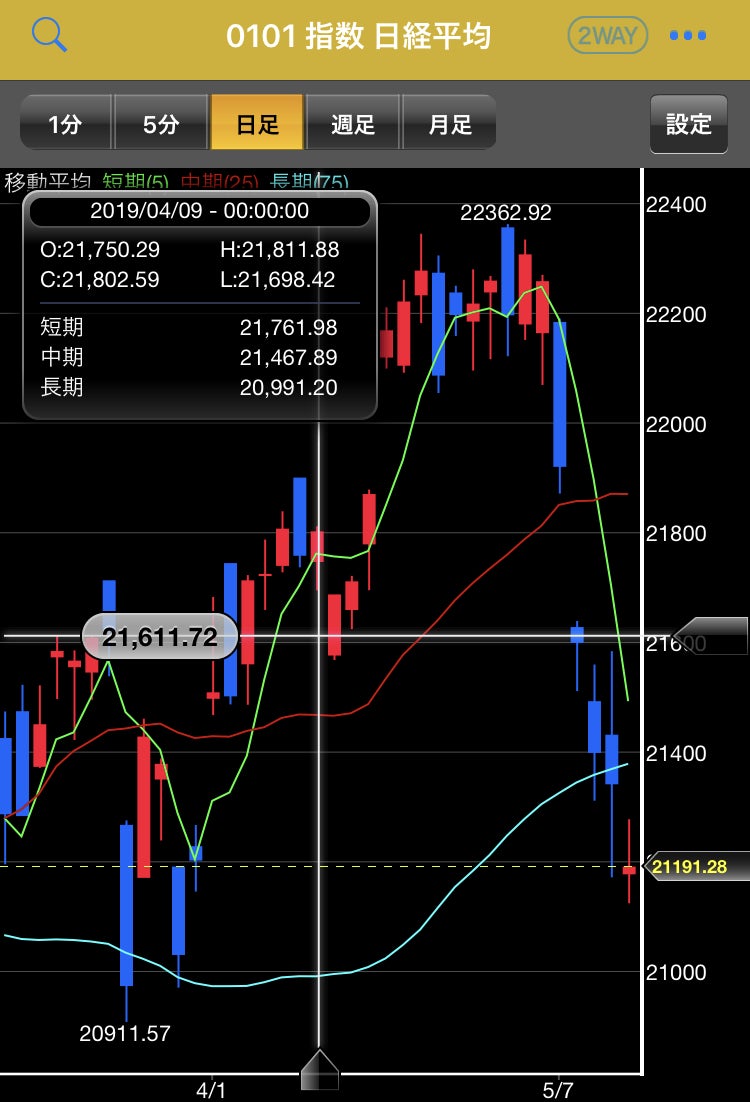Open the search magnifier icon

49,36
